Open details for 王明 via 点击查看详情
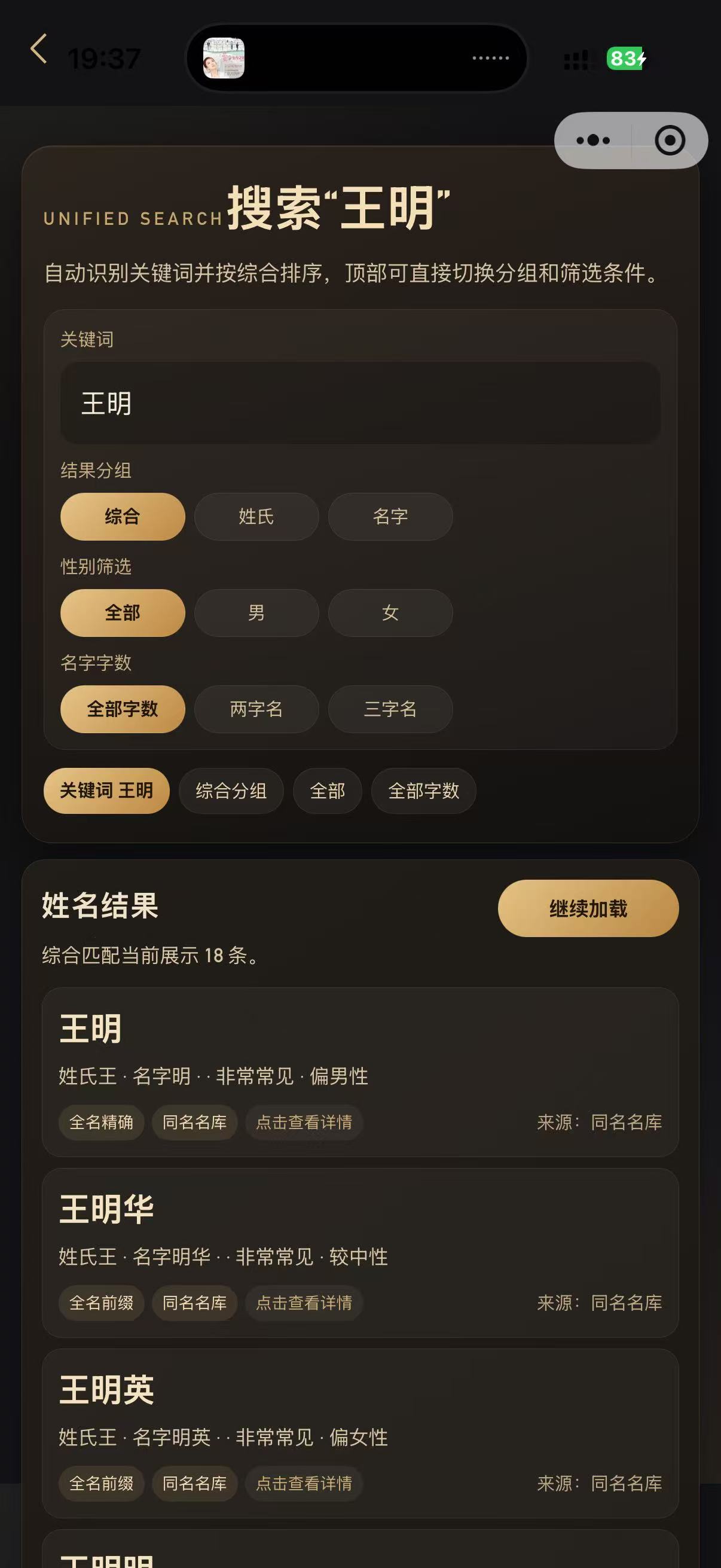721x1568 pixels. (303, 1122)
